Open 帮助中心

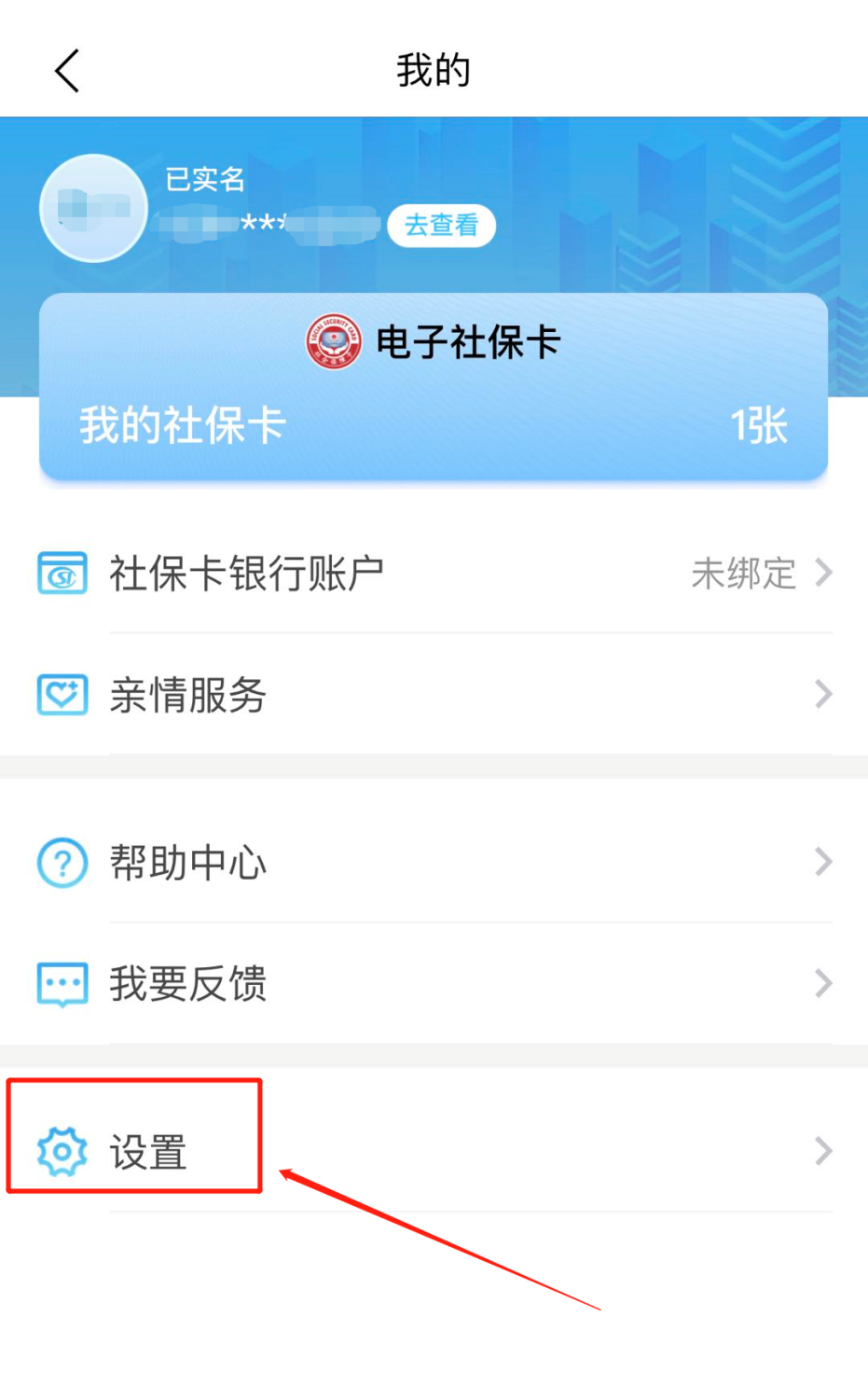tap(433, 863)
